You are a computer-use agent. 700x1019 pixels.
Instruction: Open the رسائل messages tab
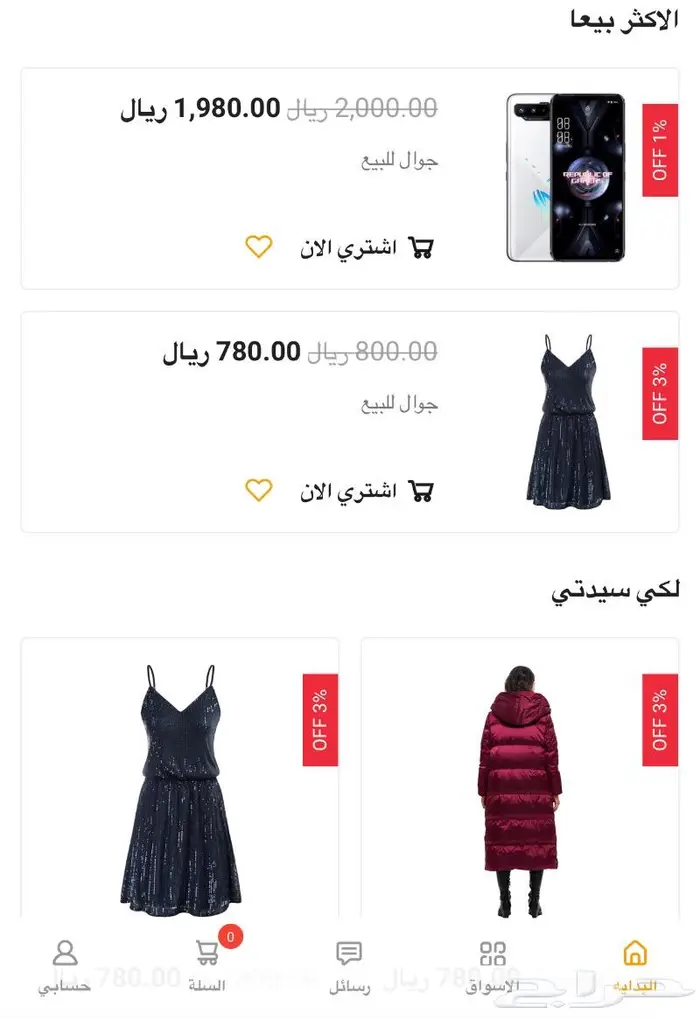[x=349, y=966]
